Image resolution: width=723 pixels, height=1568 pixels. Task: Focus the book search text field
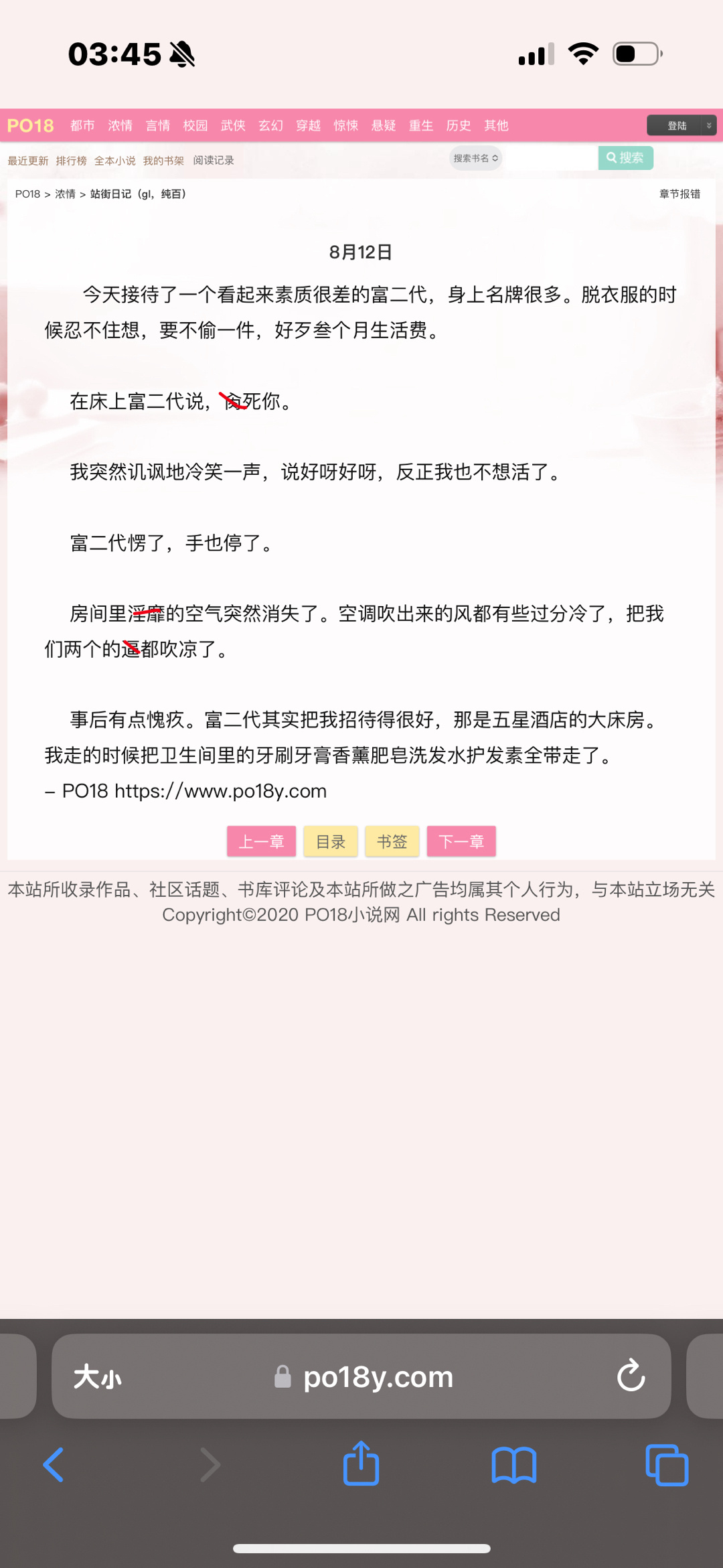coord(549,158)
